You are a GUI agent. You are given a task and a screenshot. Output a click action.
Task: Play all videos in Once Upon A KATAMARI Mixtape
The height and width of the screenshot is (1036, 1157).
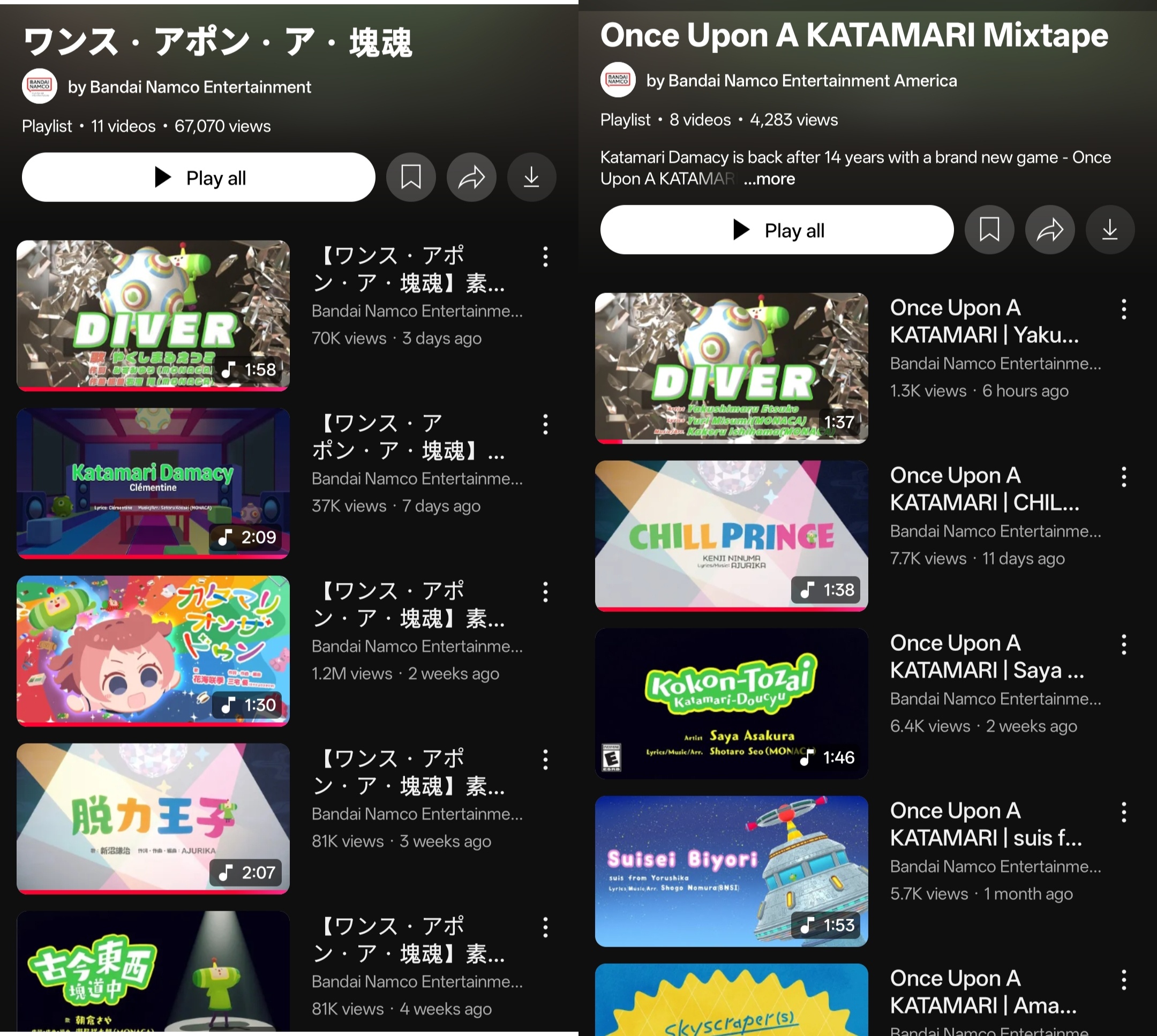(x=776, y=230)
